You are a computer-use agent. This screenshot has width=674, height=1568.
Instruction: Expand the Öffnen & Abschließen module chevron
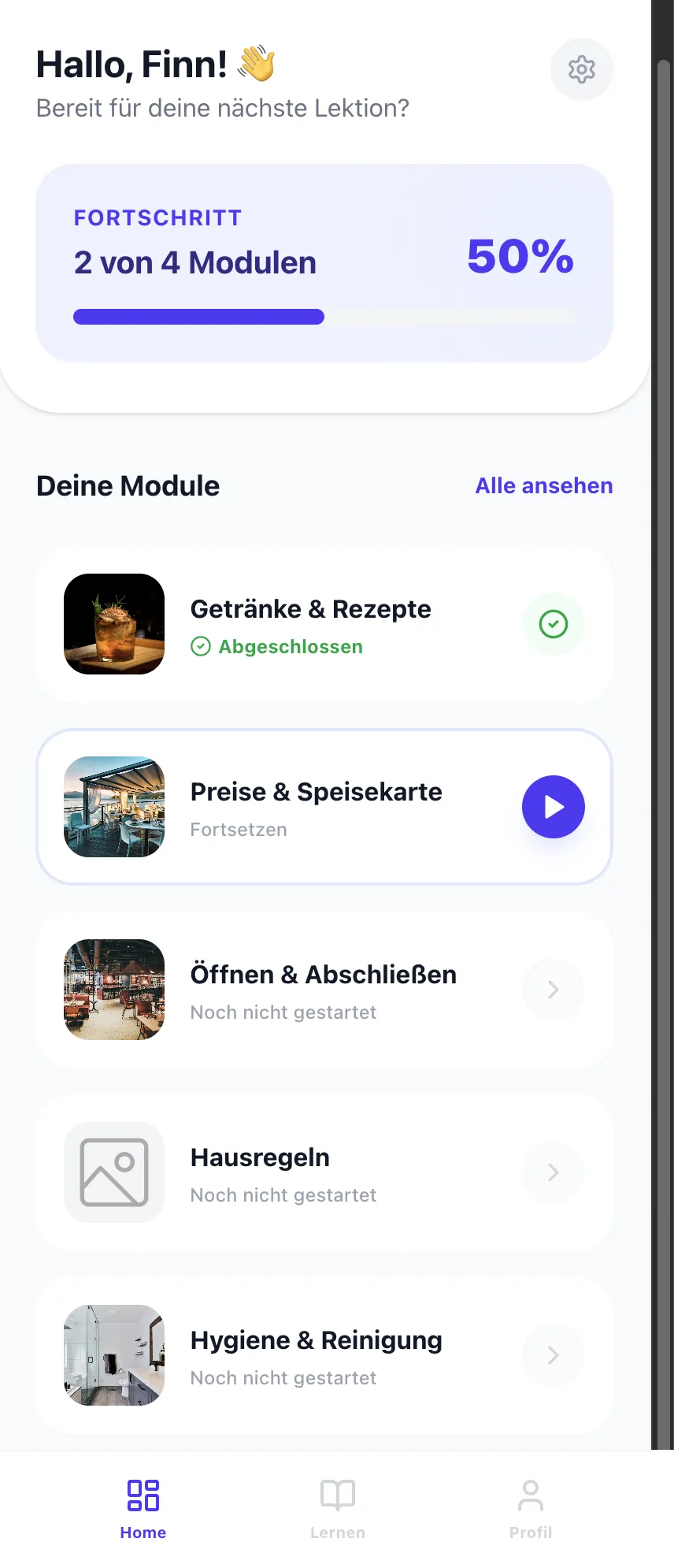(554, 990)
